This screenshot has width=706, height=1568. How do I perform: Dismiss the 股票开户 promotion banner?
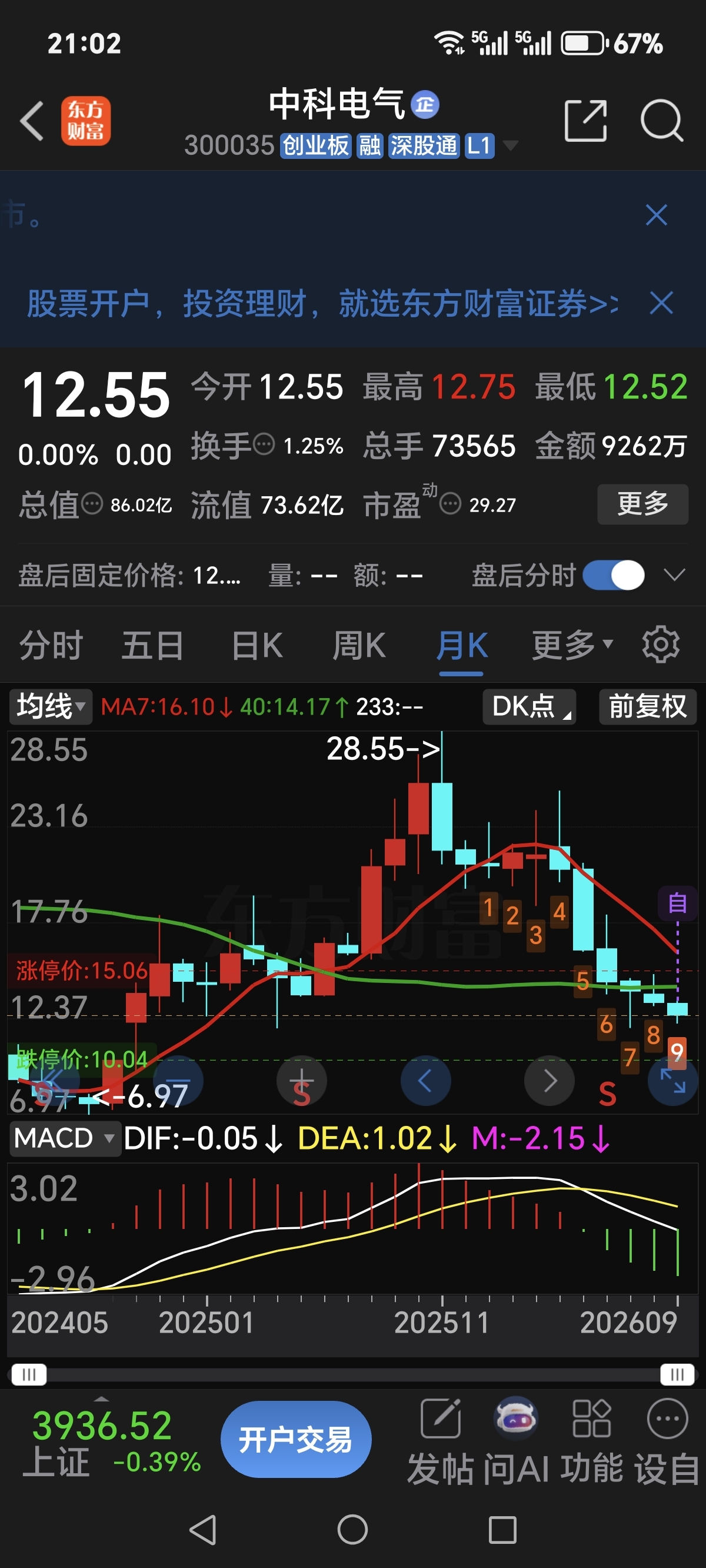[661, 303]
